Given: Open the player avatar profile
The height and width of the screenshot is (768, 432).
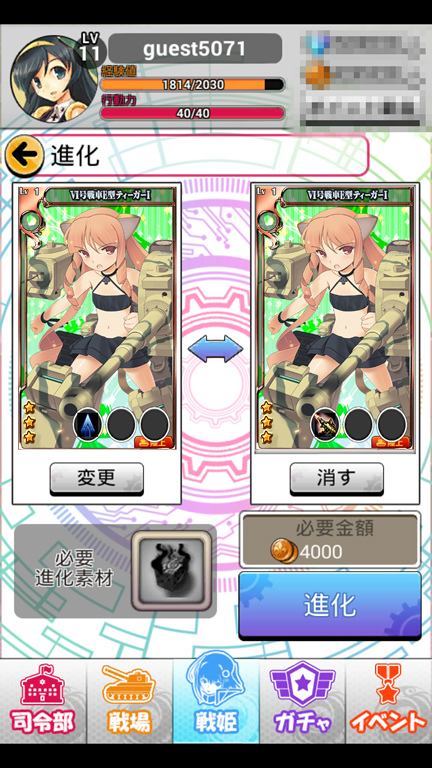Looking at the screenshot, I should tap(52, 78).
